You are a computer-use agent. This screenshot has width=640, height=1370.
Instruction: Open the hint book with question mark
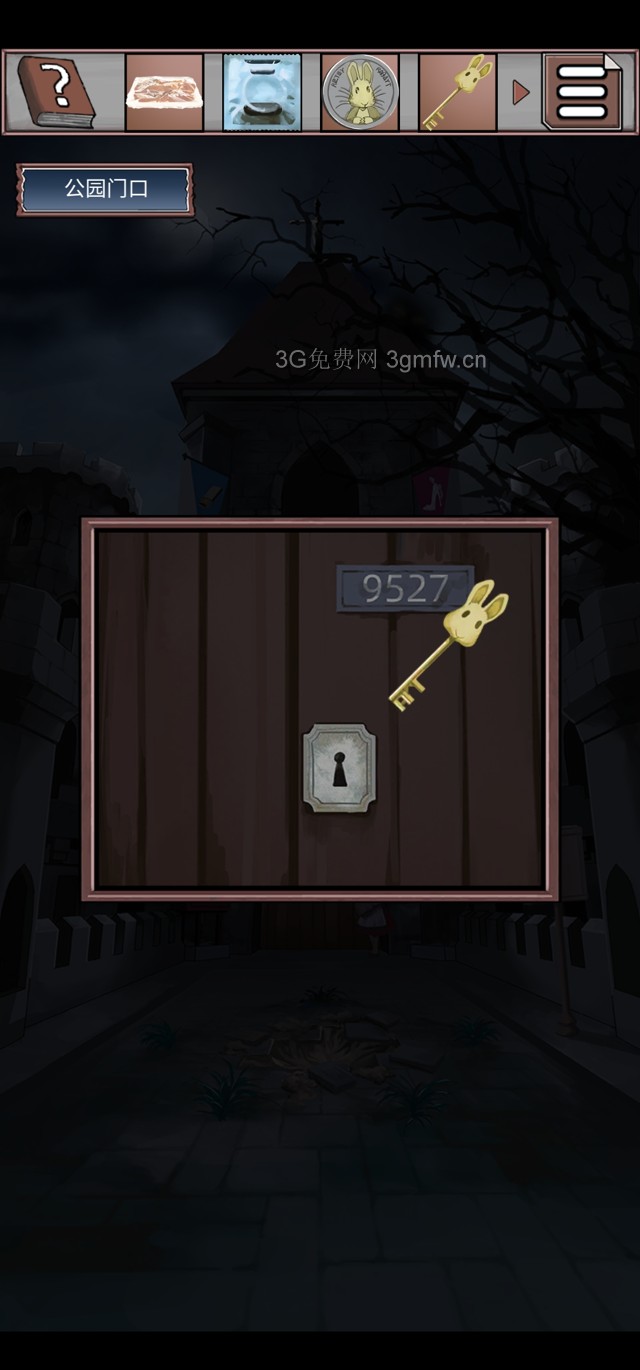56,91
